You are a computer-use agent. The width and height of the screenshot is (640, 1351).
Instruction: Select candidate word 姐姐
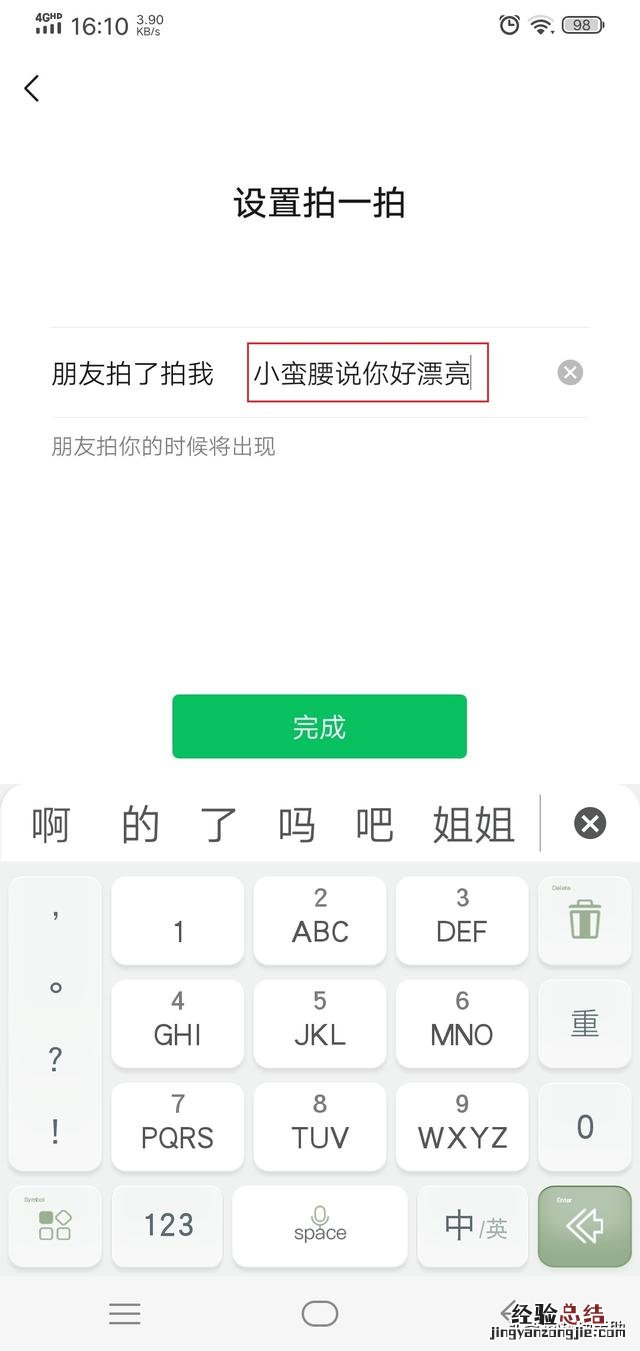pos(473,825)
